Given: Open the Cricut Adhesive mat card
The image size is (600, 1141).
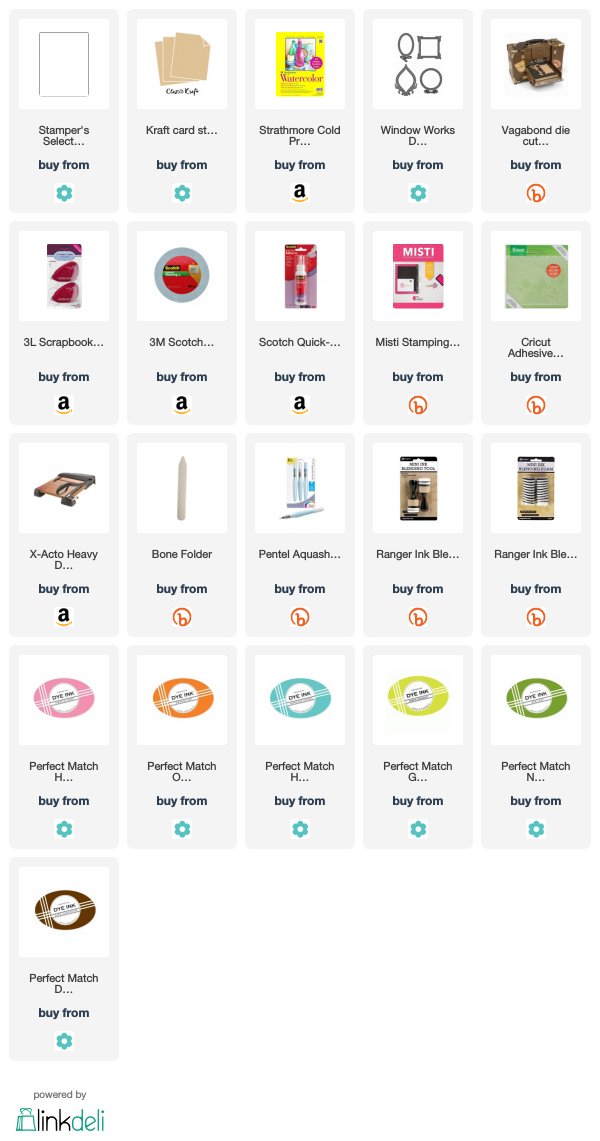Looking at the screenshot, I should [535, 322].
